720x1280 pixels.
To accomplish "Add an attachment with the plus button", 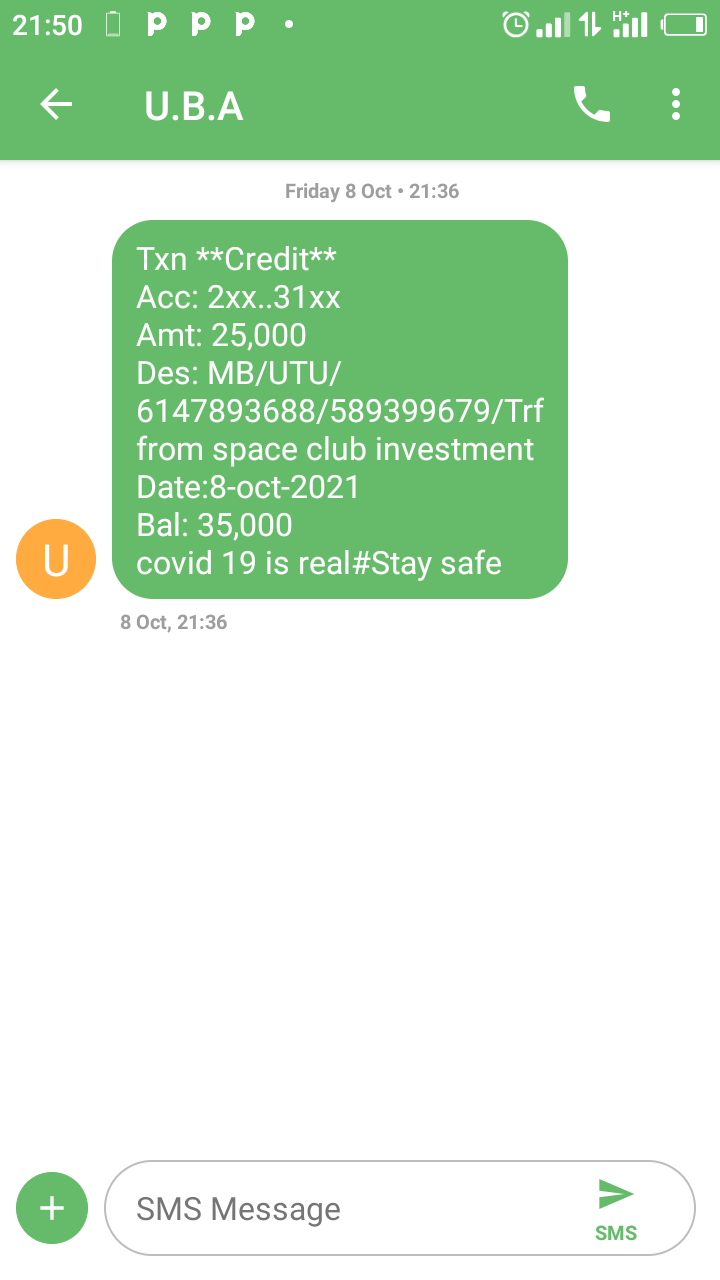I will [x=52, y=1208].
